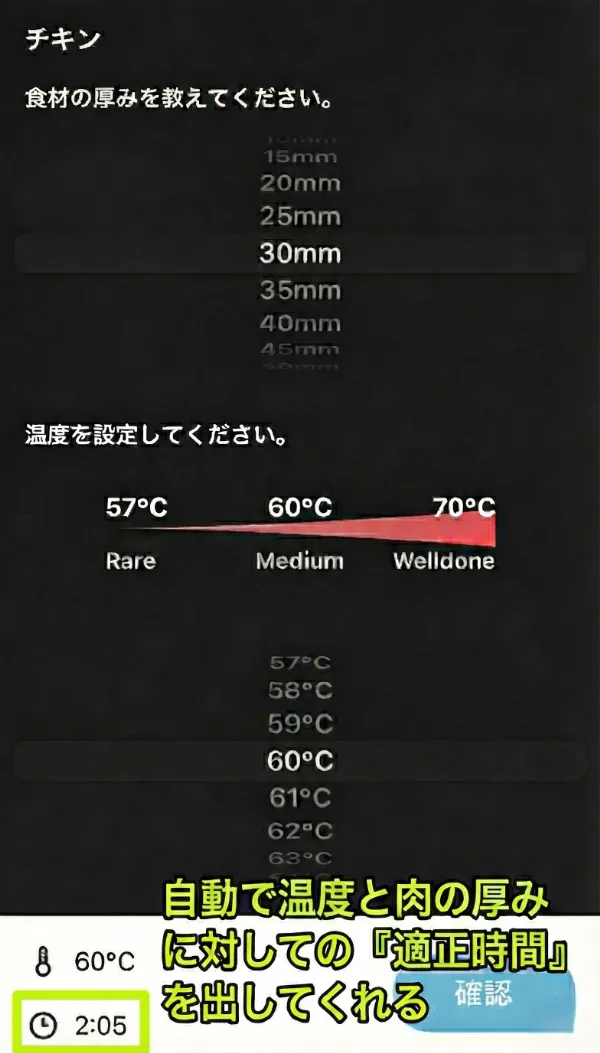
Task: Choose 35mm food thickness
Action: 300,291
